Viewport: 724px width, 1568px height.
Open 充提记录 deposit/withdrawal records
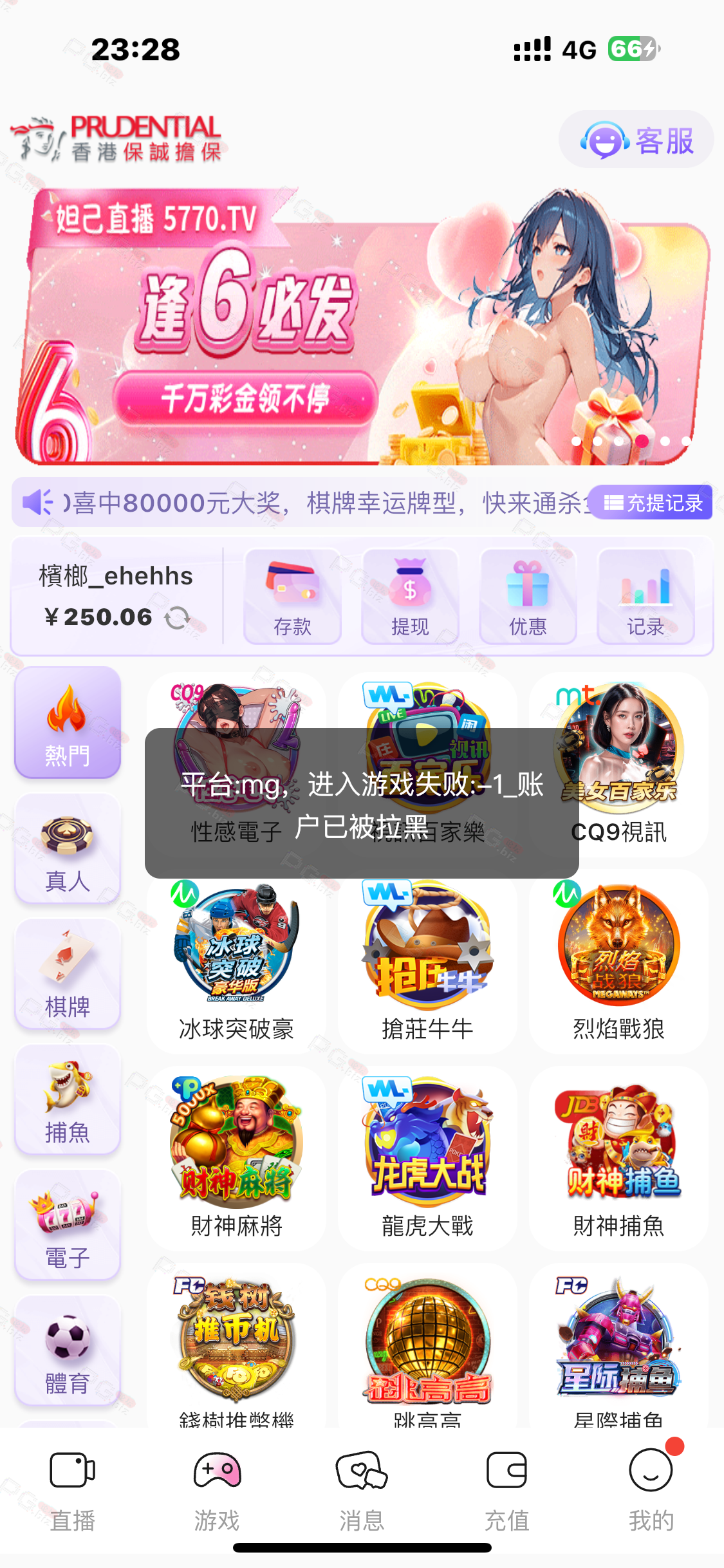point(651,503)
